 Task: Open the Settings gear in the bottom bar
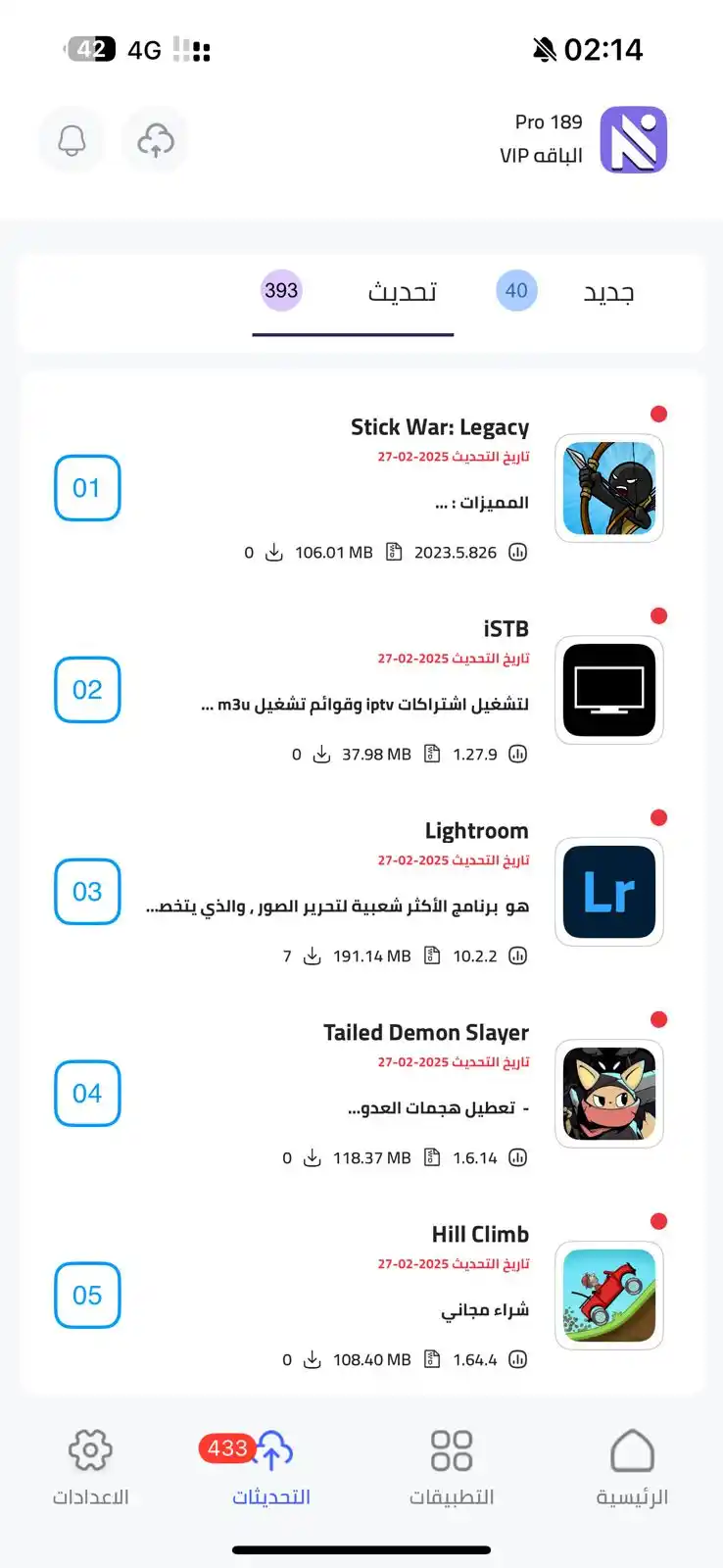click(91, 1451)
